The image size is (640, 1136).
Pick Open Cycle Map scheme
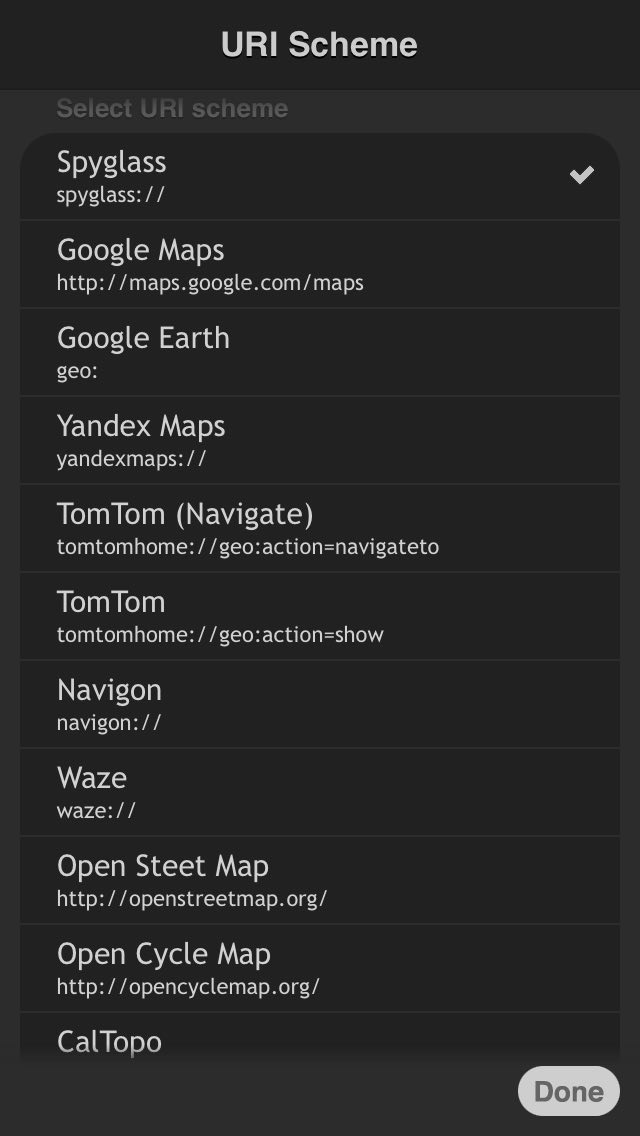coord(320,968)
